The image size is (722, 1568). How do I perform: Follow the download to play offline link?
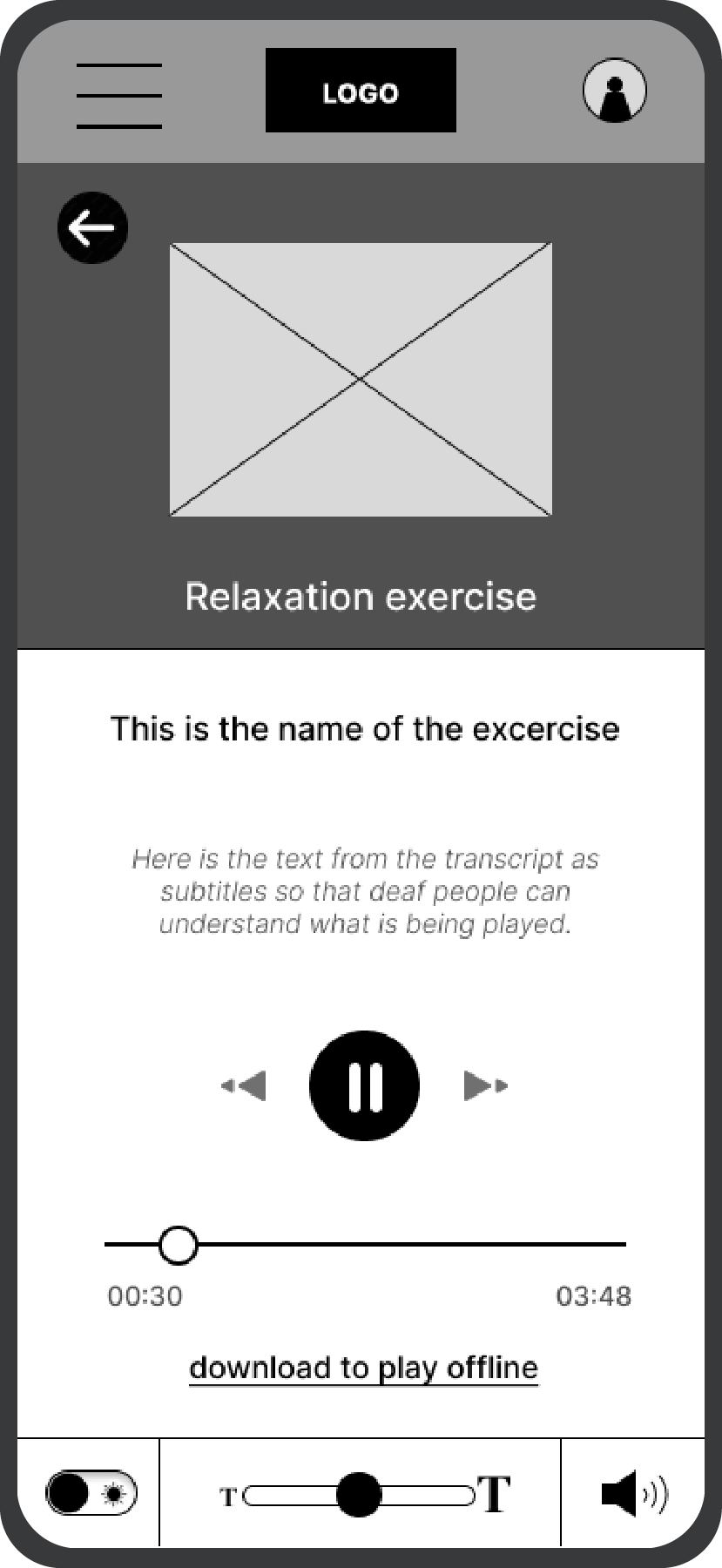point(363,1368)
